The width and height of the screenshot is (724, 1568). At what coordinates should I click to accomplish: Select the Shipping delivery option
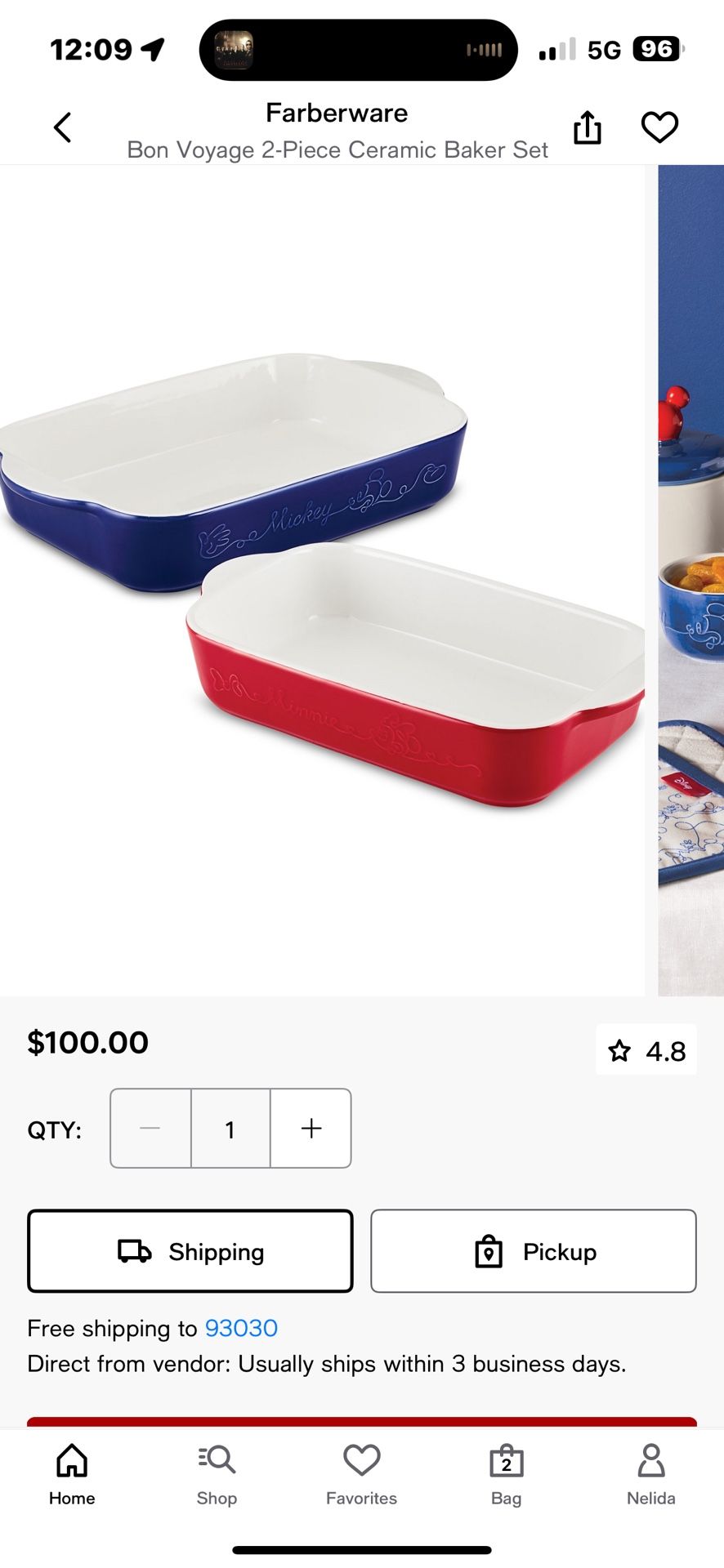pos(190,1251)
